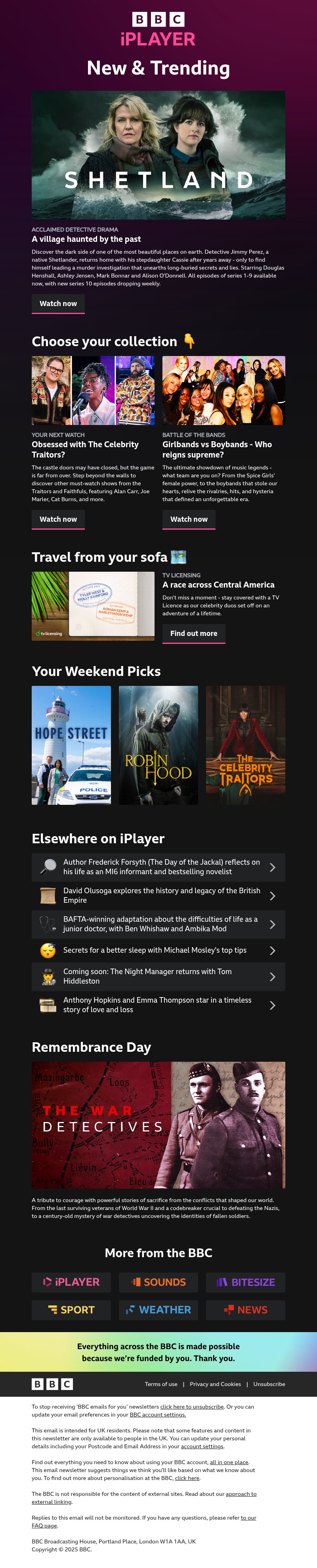317x1568 pixels.
Task: Open the Hope Street poster
Action: point(71,745)
